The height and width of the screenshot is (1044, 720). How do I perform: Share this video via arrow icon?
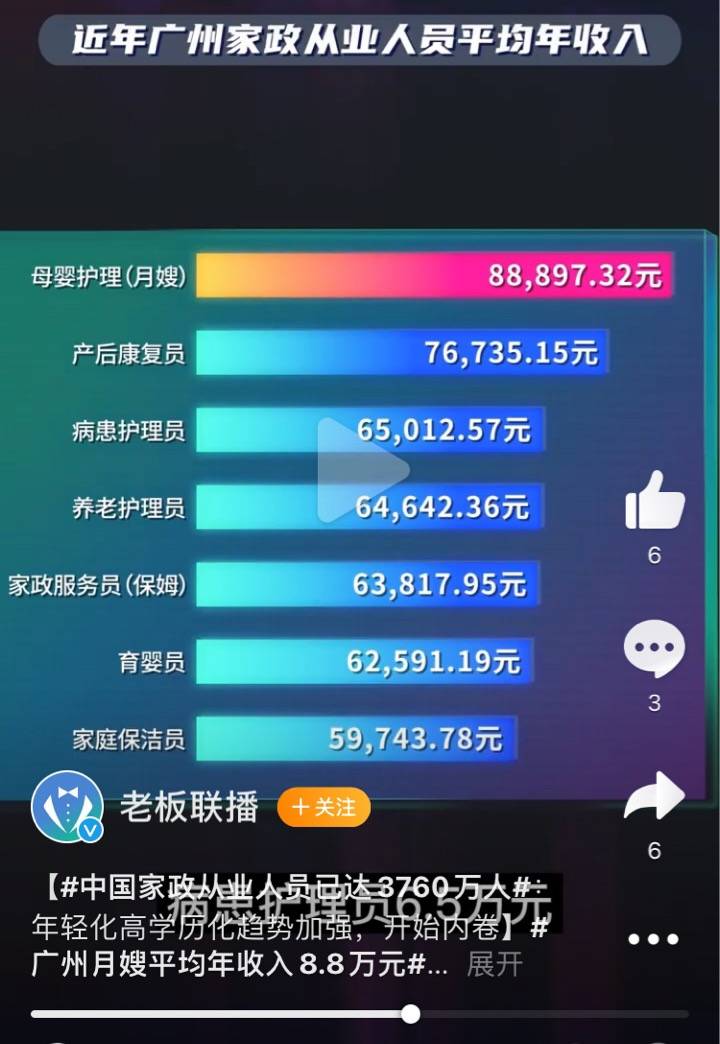point(654,797)
